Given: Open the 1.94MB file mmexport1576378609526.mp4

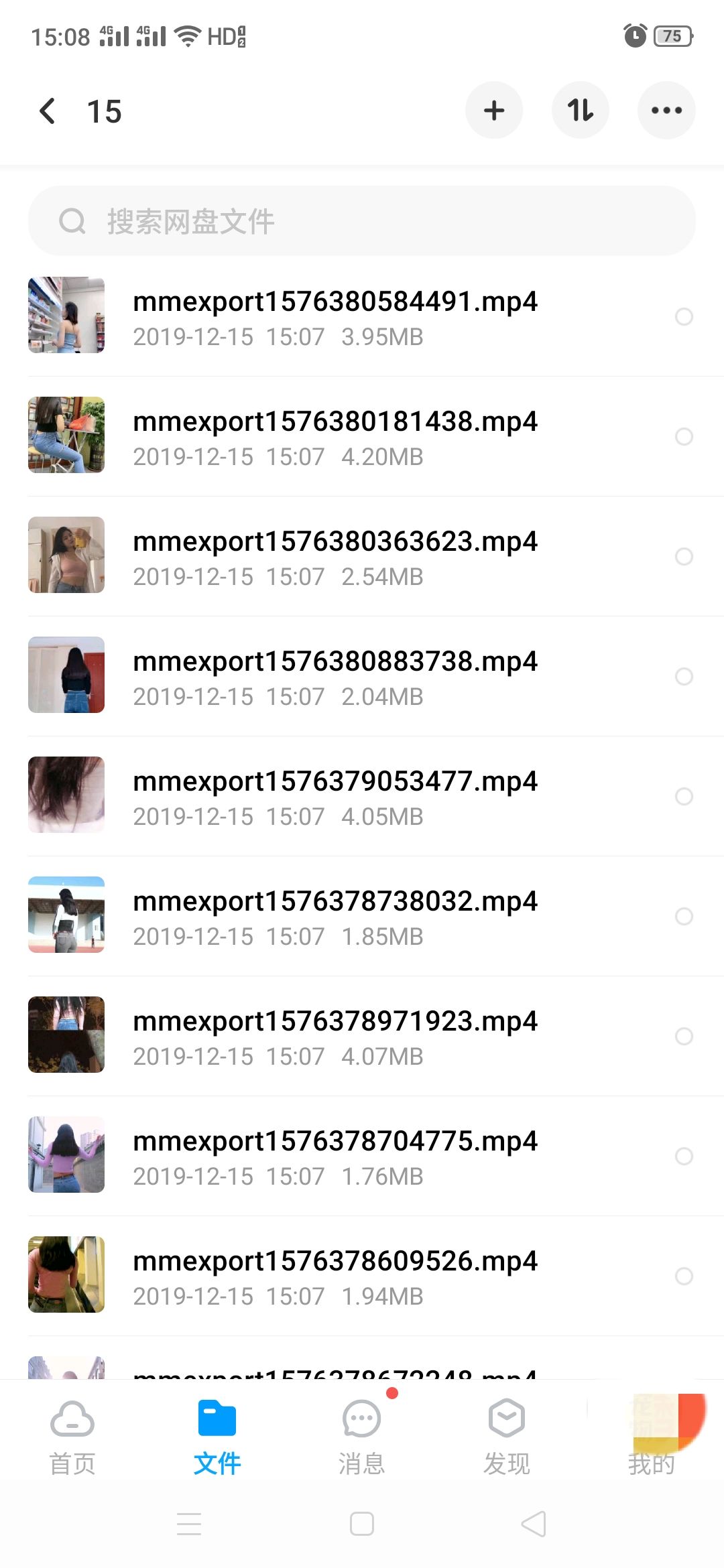Looking at the screenshot, I should coord(335,1276).
